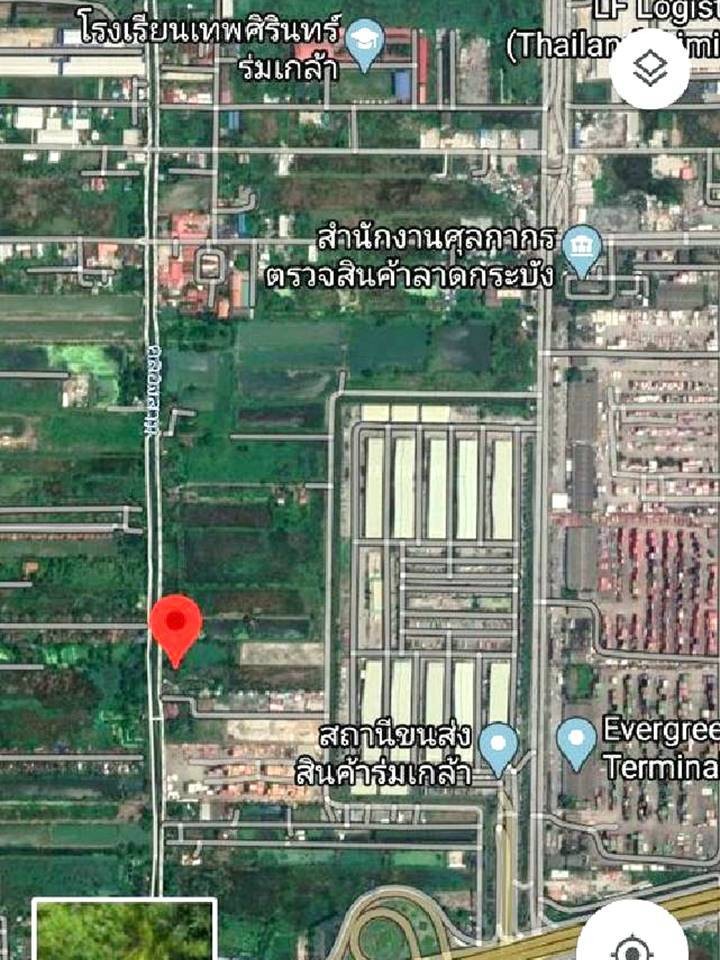720x960 pixels.
Task: Open สถานีขนส่งสินค้าร่มเกล้า place marker
Action: [498, 745]
